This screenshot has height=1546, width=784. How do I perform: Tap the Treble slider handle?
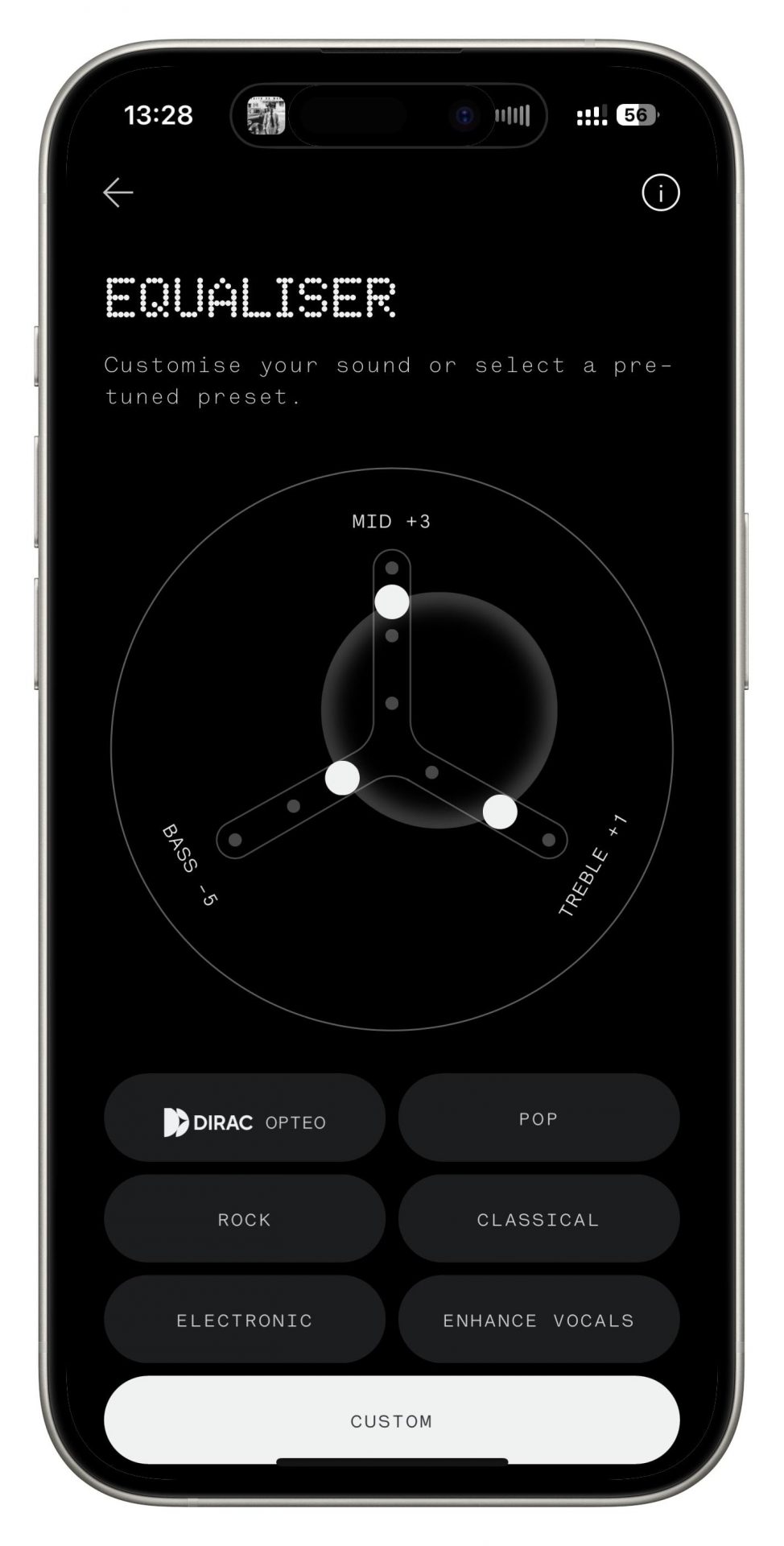pyautogui.click(x=500, y=811)
